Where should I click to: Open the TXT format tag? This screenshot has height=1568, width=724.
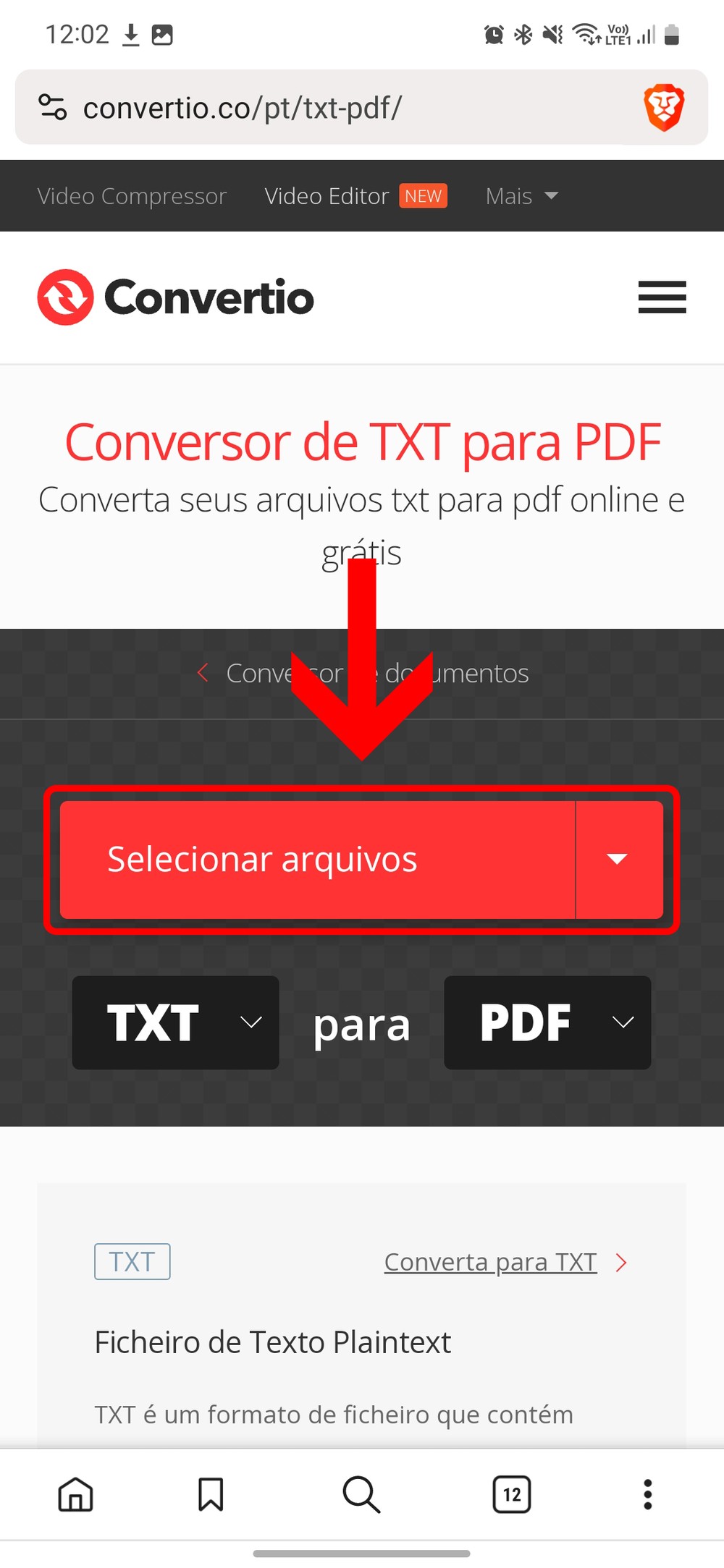click(132, 1262)
